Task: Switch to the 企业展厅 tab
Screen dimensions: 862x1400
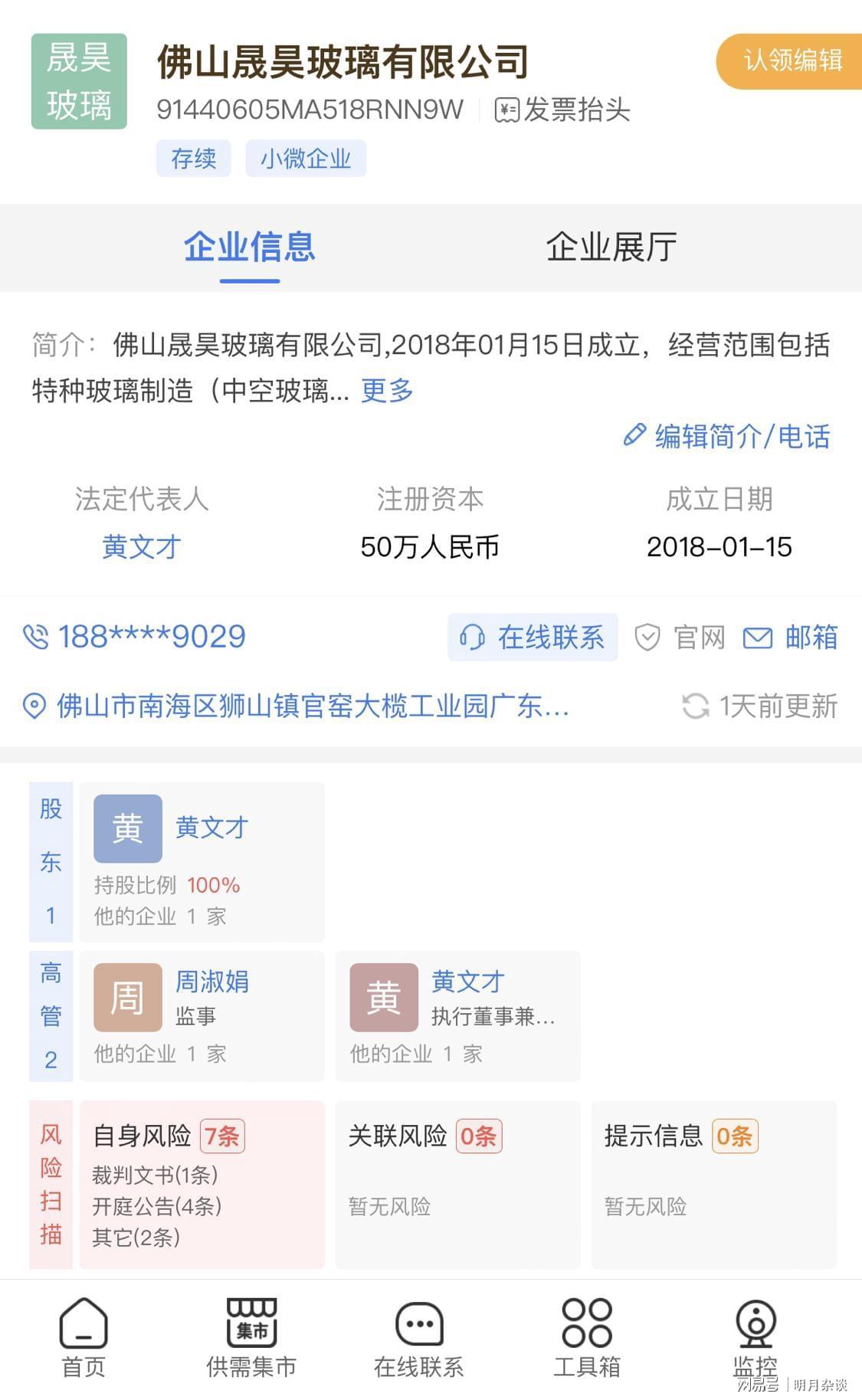Action: 611,248
